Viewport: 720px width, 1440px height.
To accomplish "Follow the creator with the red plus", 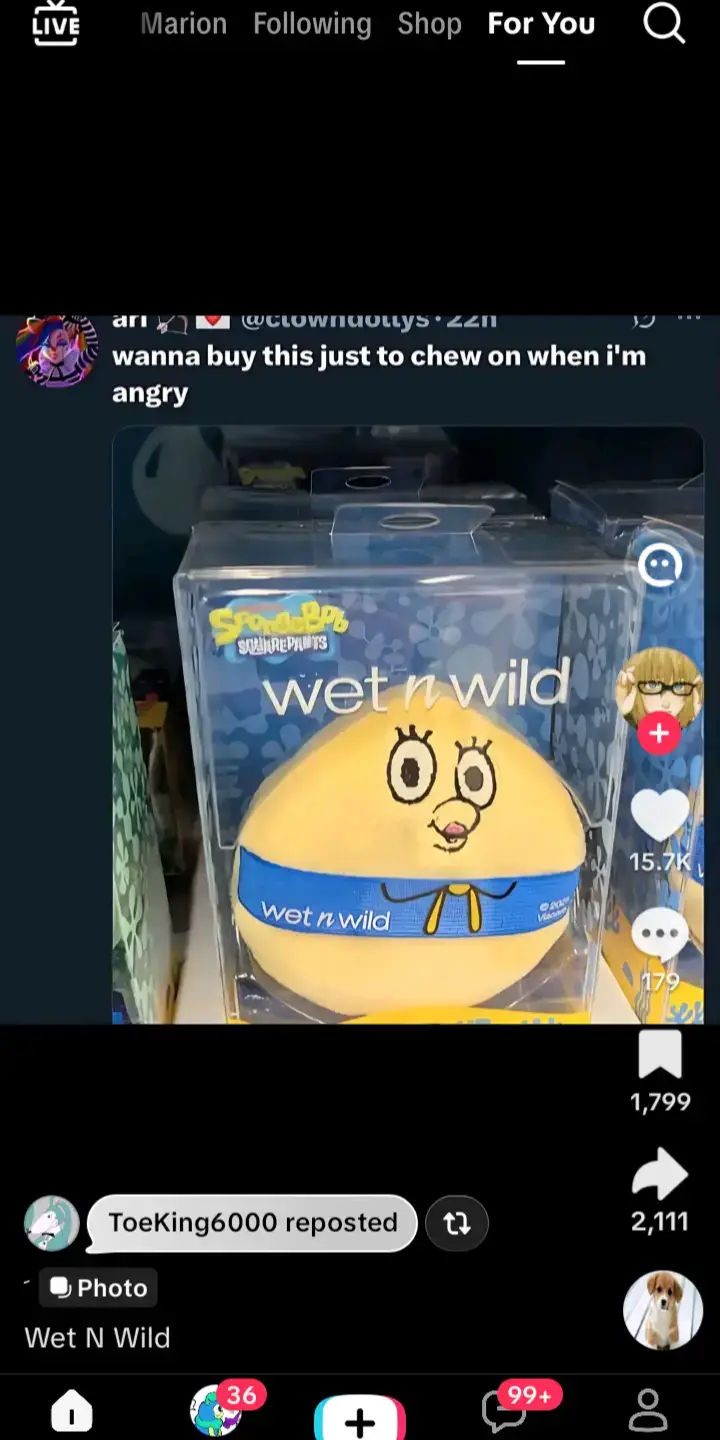I will pos(658,733).
